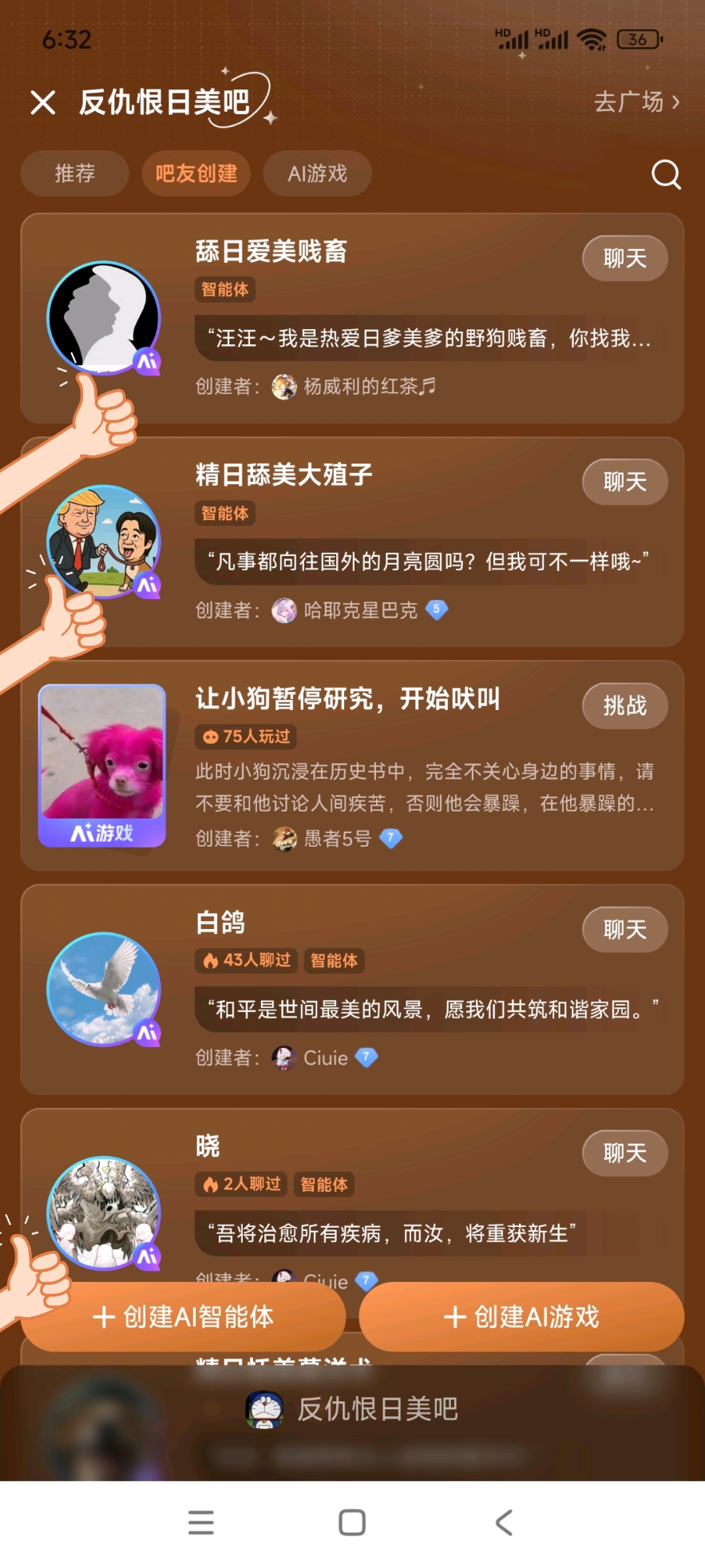This screenshot has width=705, height=1568.
Task: Open the 舔日爱美贱畜 agent avatar
Action: pos(104,318)
